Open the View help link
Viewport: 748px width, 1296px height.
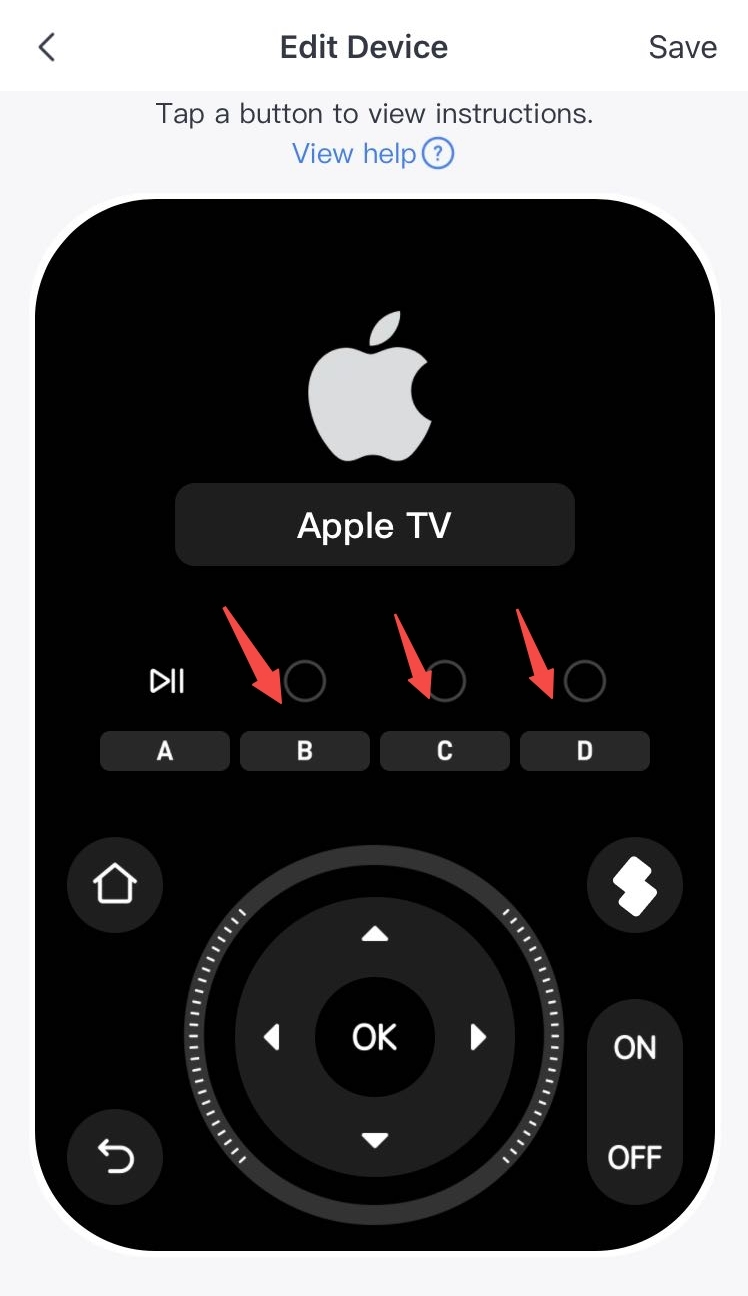(x=372, y=154)
